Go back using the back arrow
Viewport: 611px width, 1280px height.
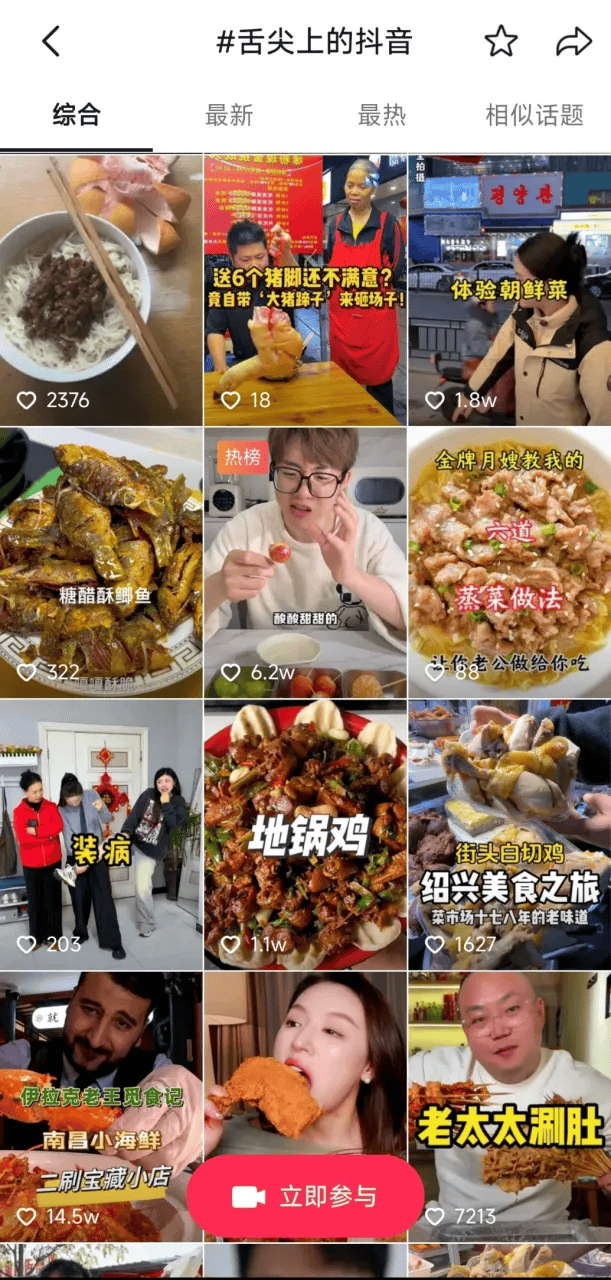pos(51,41)
